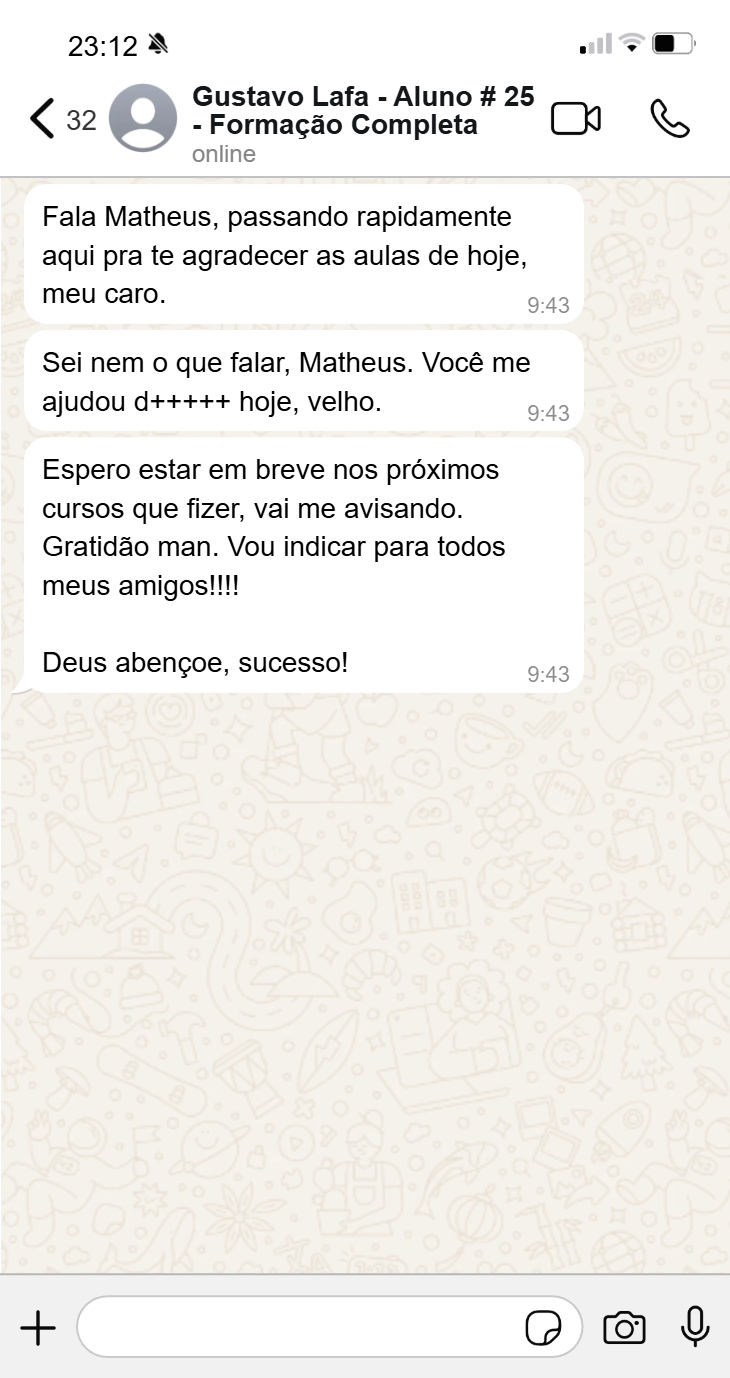Open the sticker picker in the message bar
This screenshot has height=1378, width=730.
click(x=543, y=1327)
